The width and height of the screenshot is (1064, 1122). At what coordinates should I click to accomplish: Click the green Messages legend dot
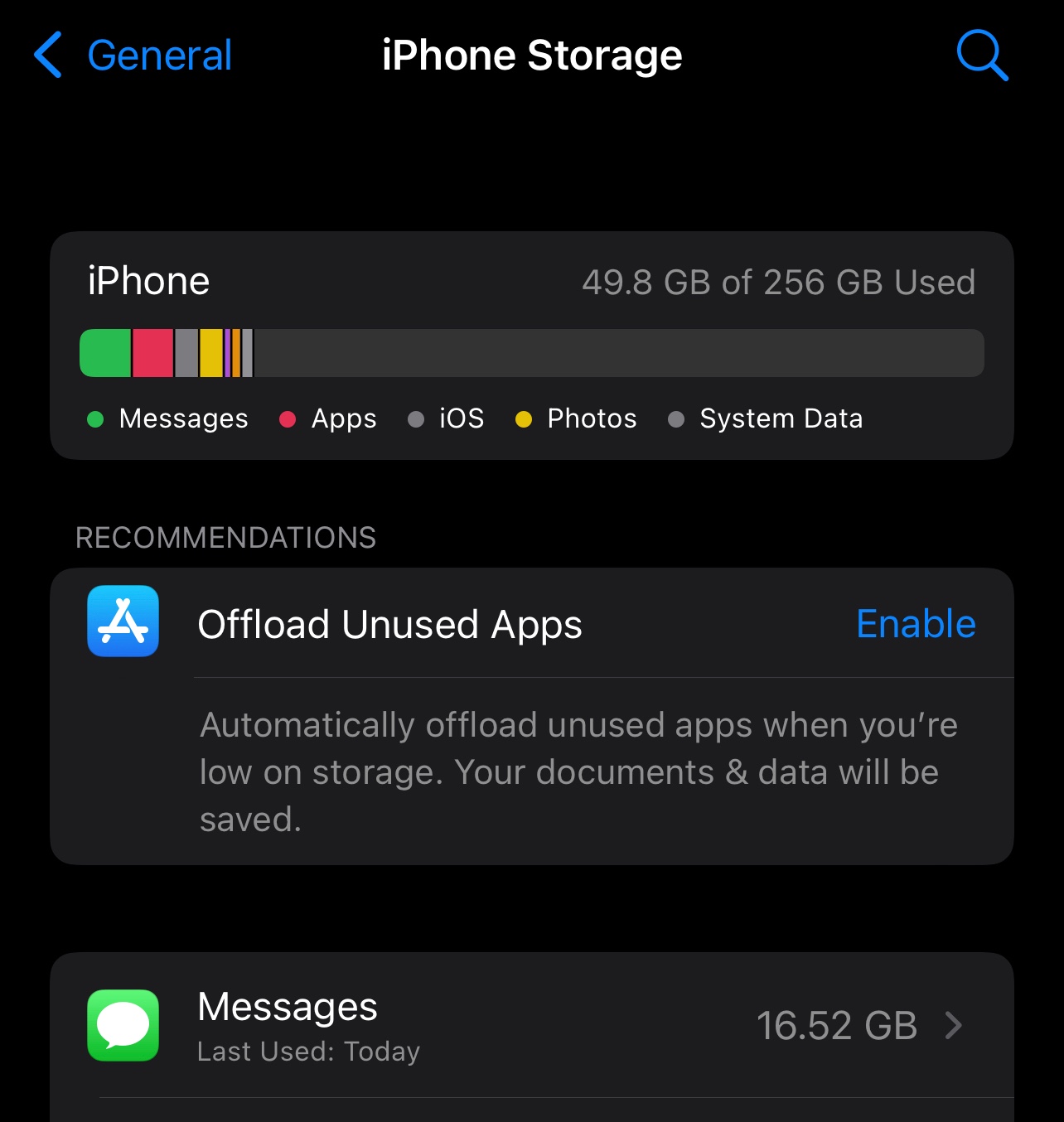tap(94, 418)
